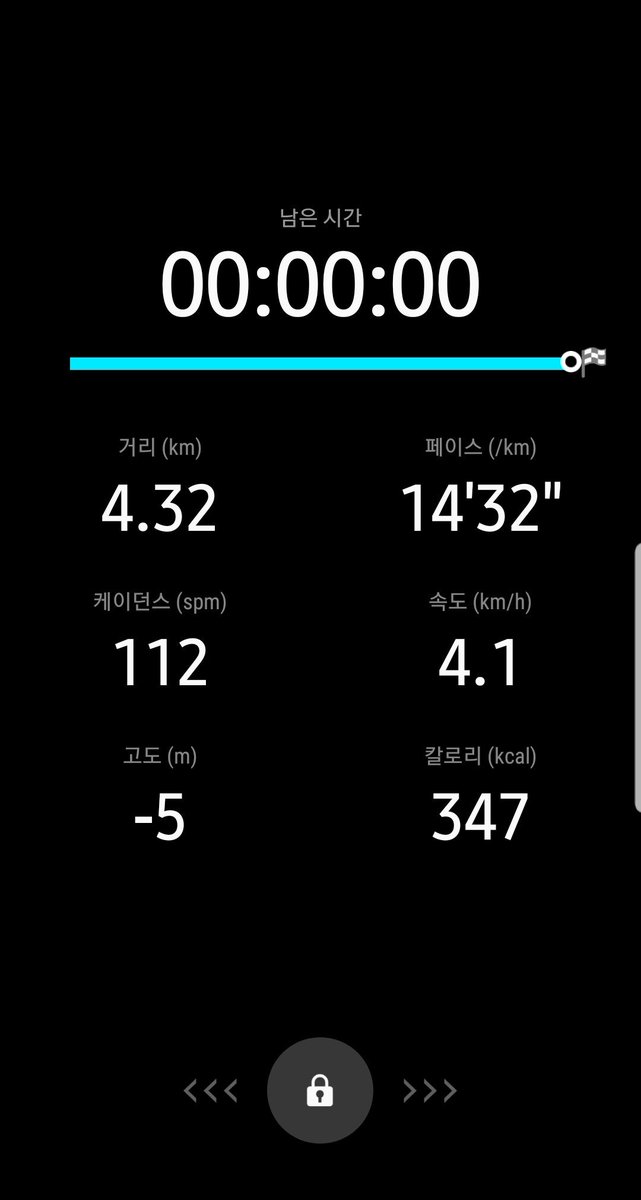Tap the lock button to unlock screen
This screenshot has height=1200, width=641.
pyautogui.click(x=320, y=1090)
